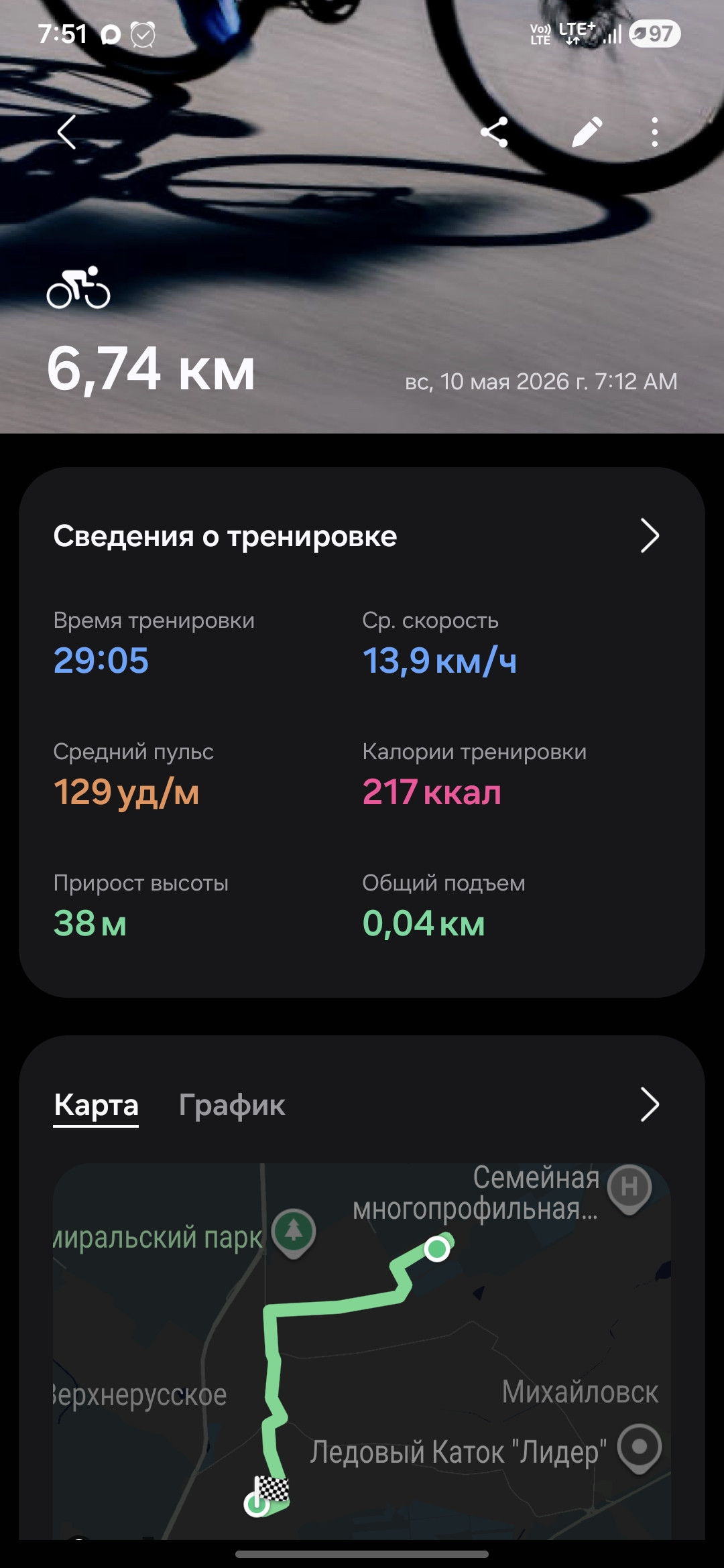This screenshot has height=1568, width=724.
Task: Expand the map section with its chevron
Action: pos(650,1104)
